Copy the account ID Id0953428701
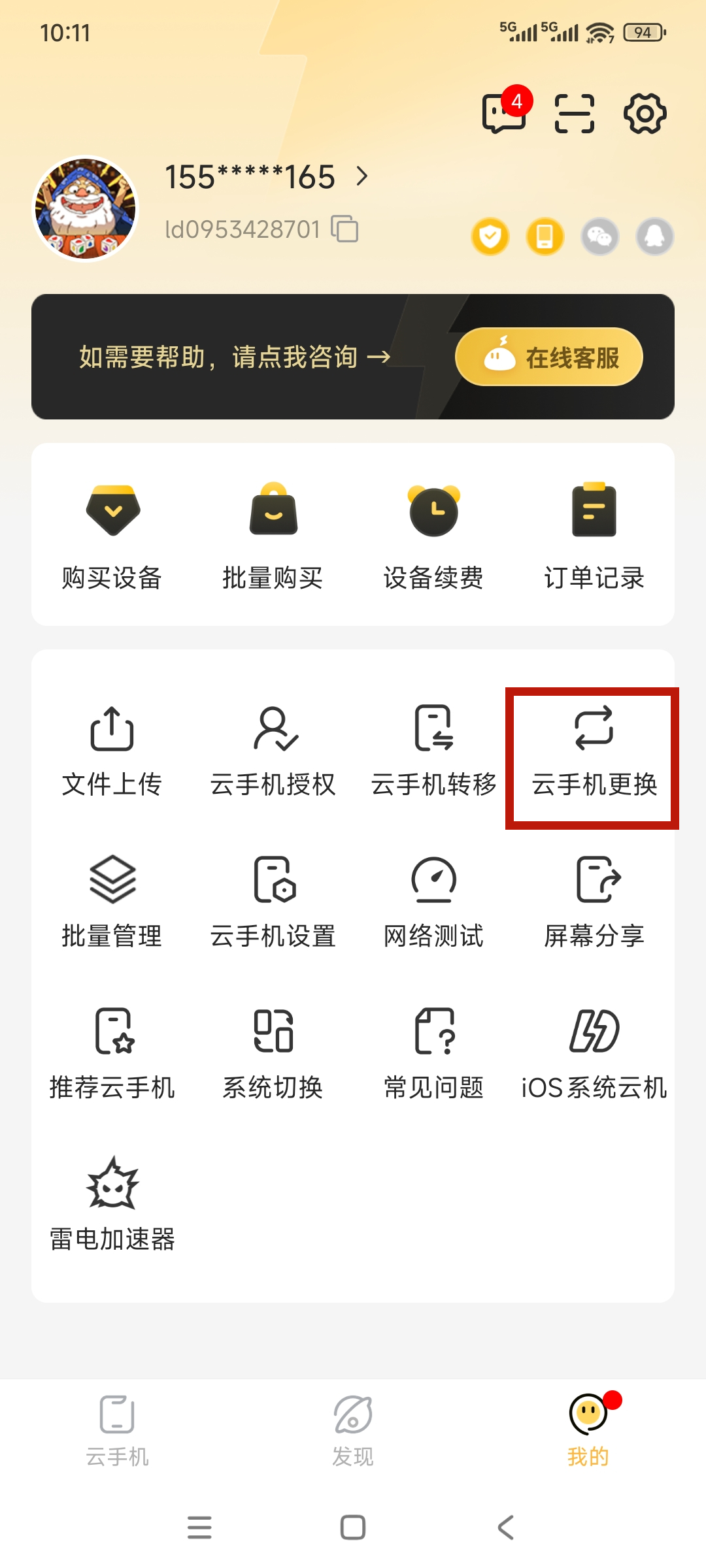Screen dimensions: 706x1568 345,229
